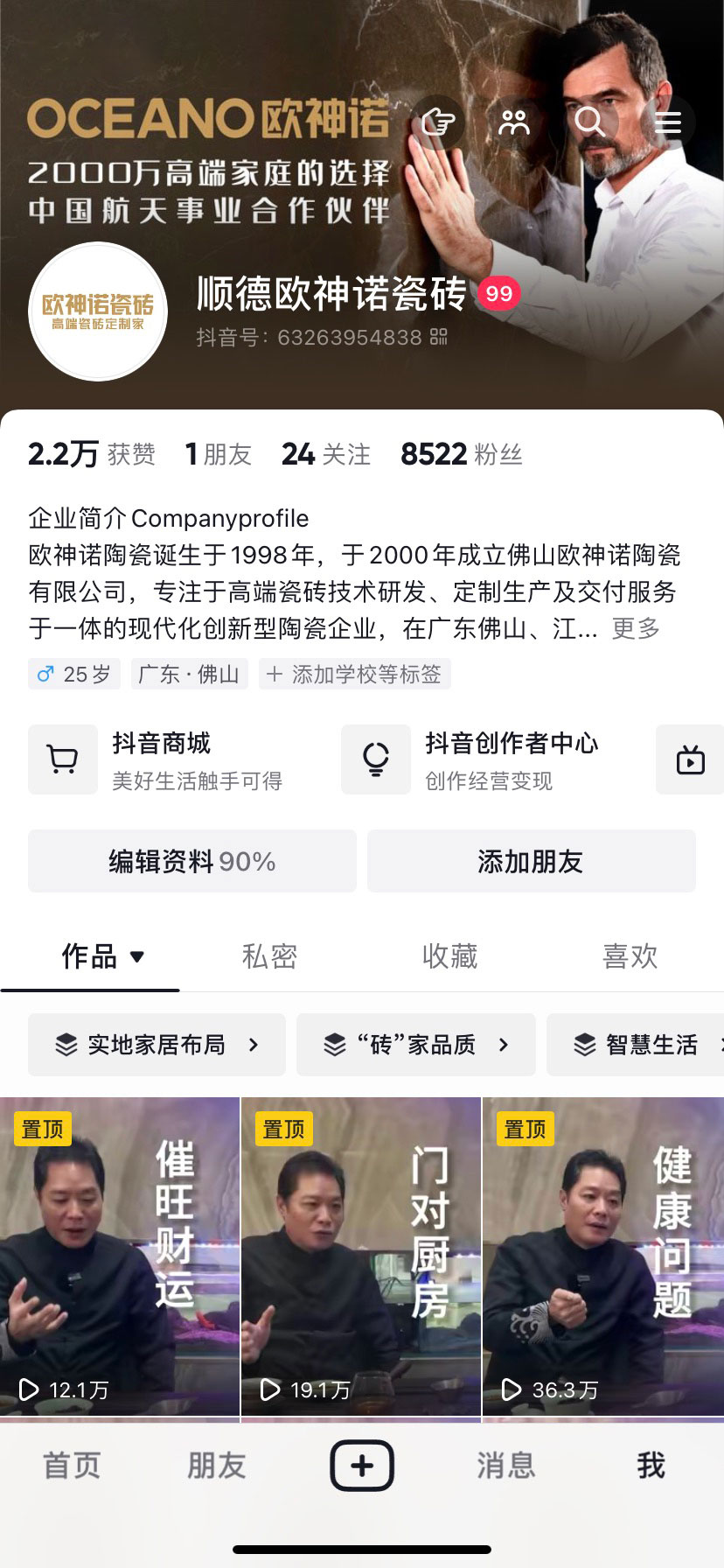Play the pinned 催旺财运 video
Viewport: 724px width, 1568px height.
[120, 1256]
